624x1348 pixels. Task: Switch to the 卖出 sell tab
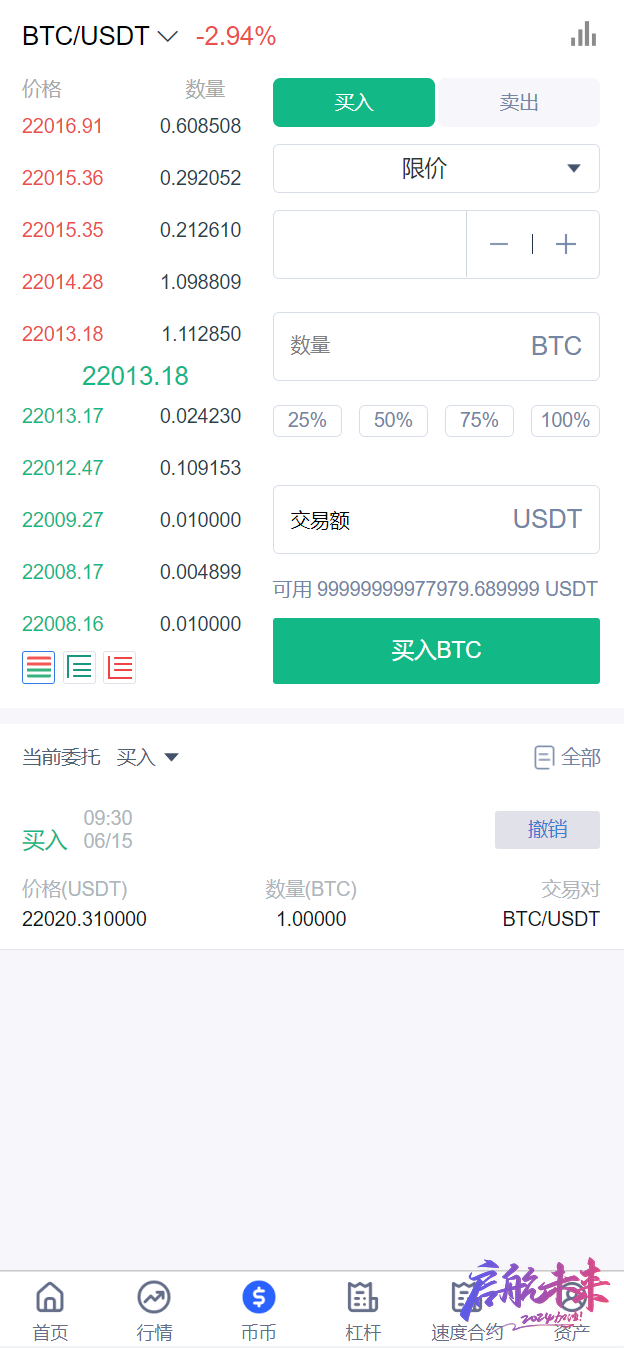point(519,102)
